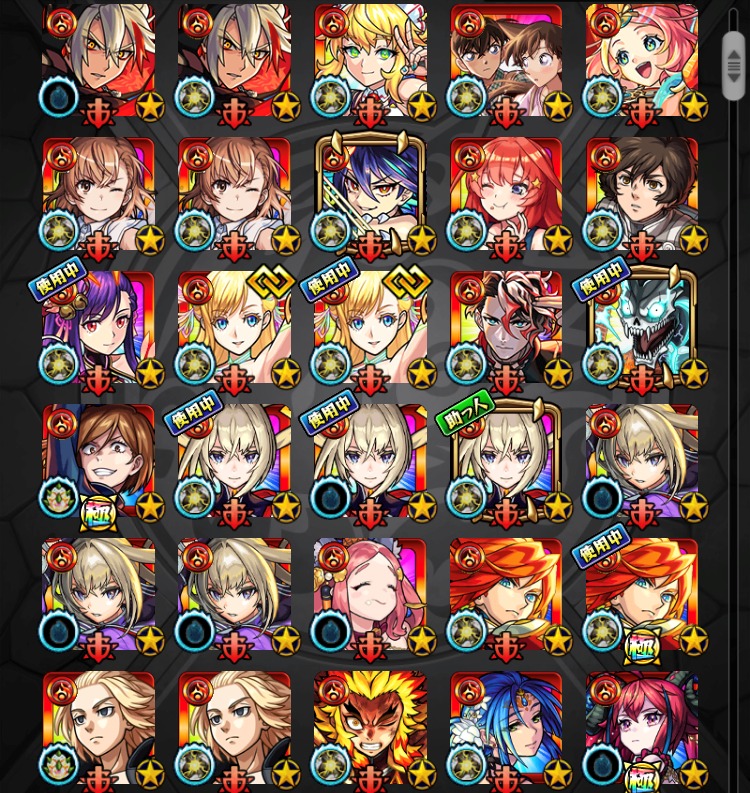Choose the man with red and black hair
This screenshot has width=750, height=793.
click(506, 328)
